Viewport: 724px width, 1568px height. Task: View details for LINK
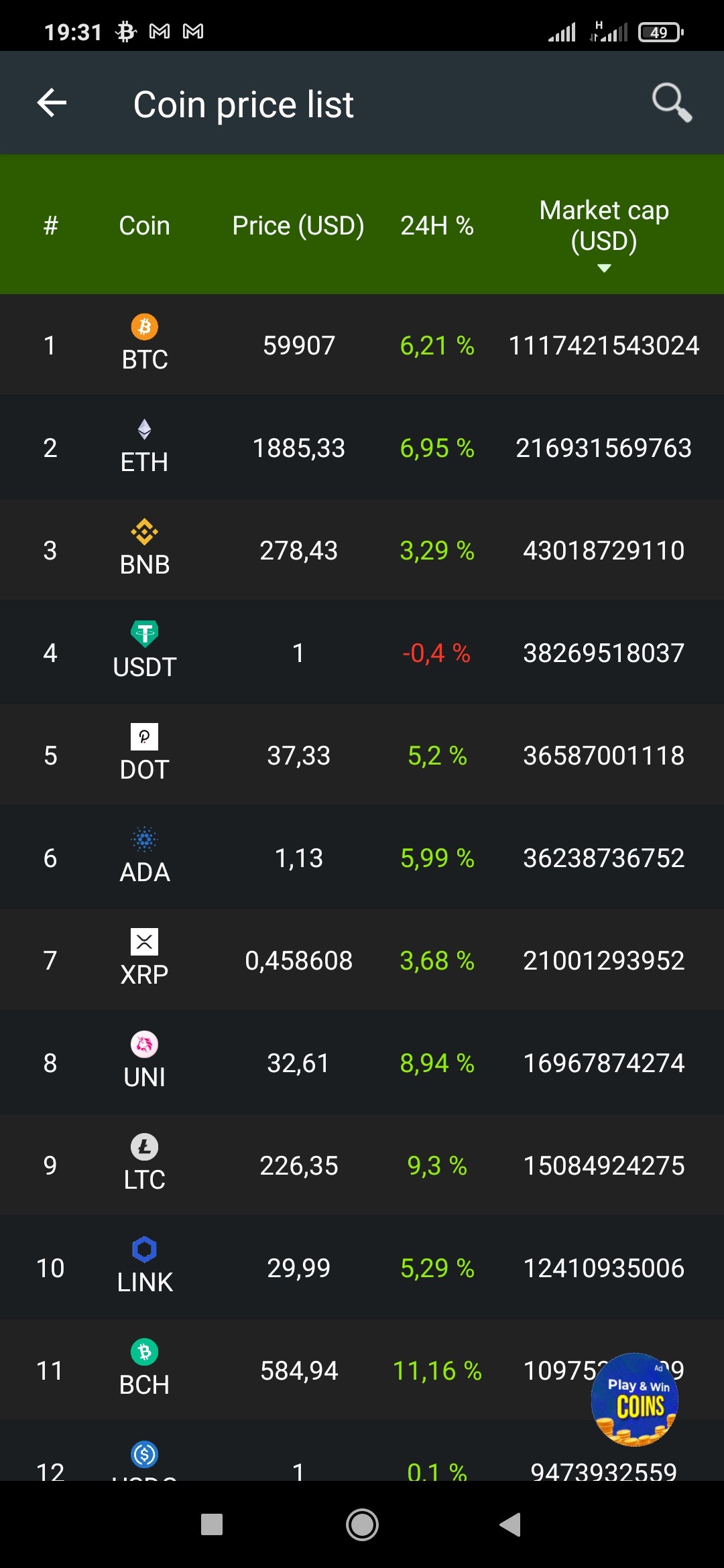point(362,1268)
